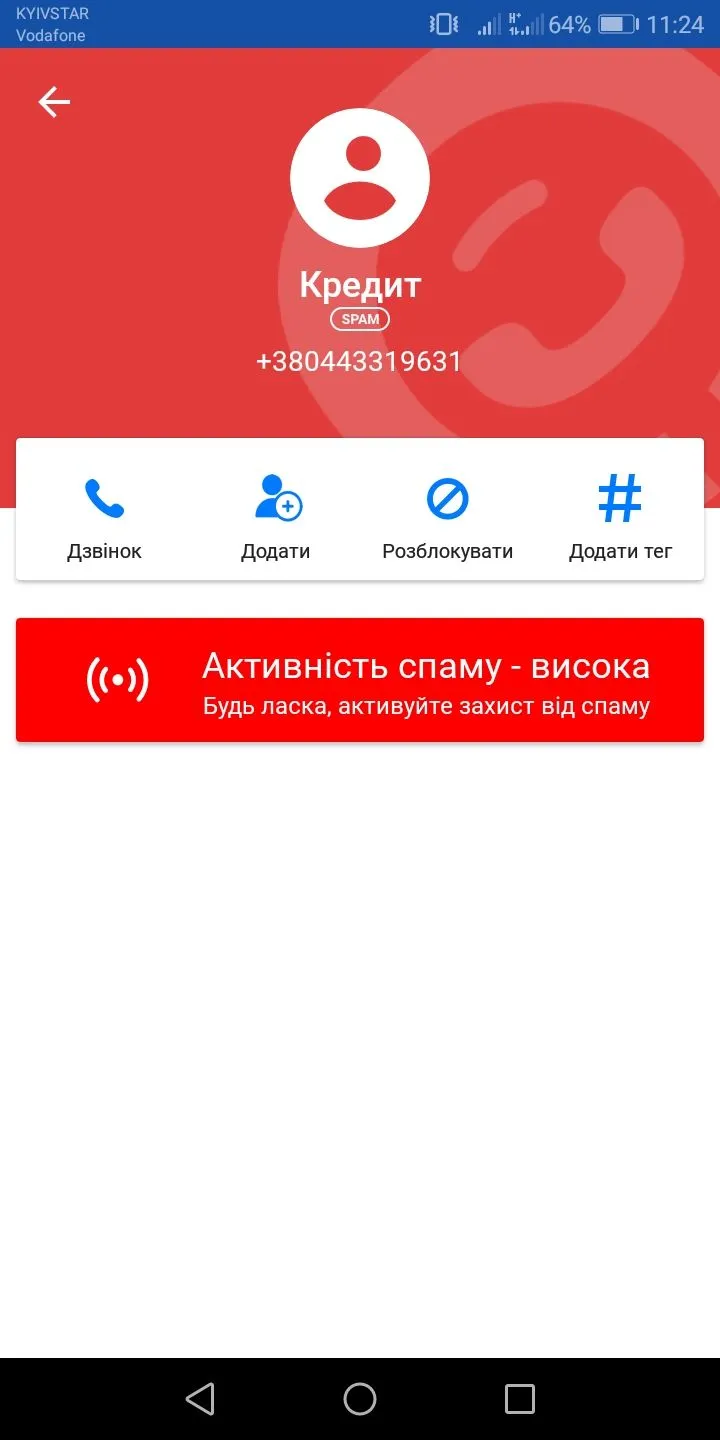Viewport: 720px width, 1440px height.
Task: Add this number to contacts with Додати
Action: [276, 516]
